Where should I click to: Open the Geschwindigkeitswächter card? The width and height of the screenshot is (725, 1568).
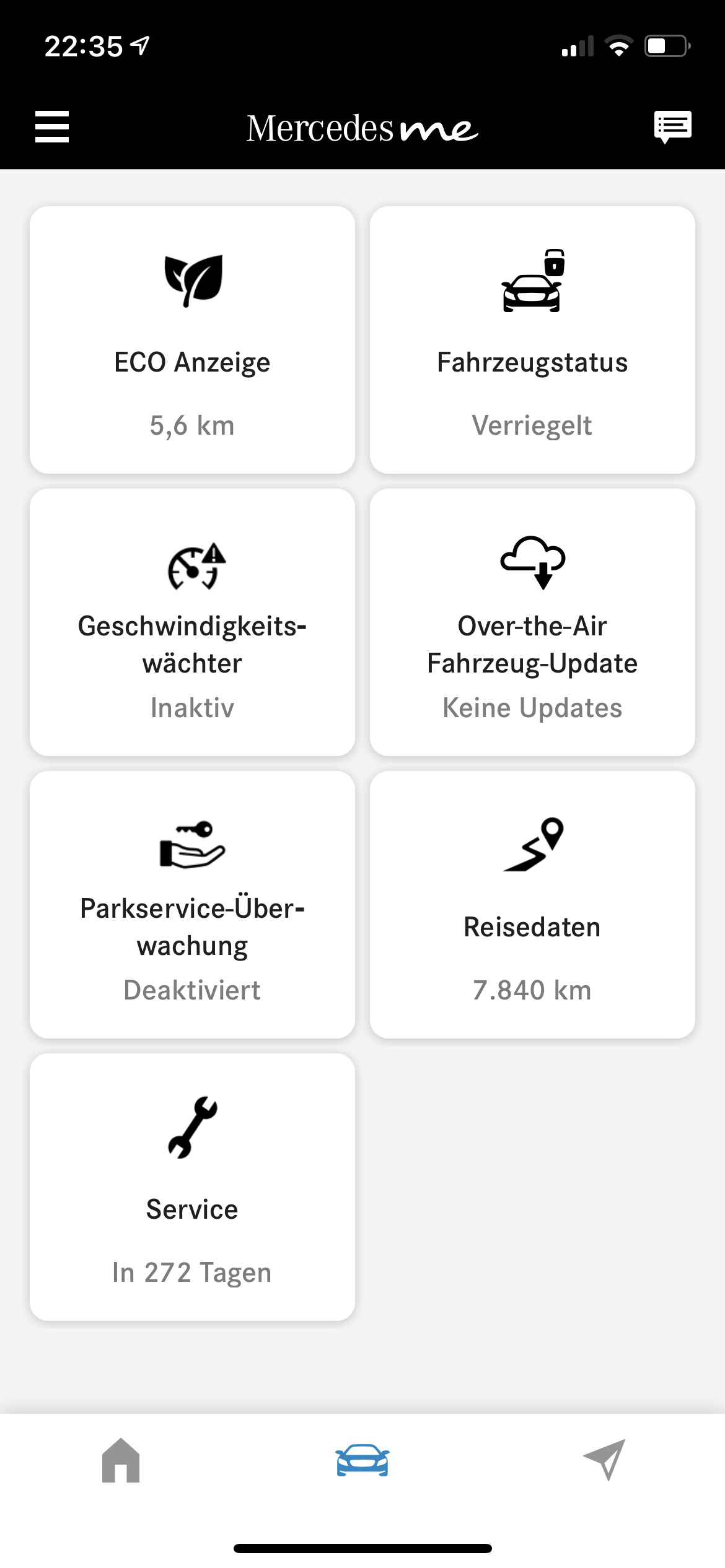coord(192,622)
